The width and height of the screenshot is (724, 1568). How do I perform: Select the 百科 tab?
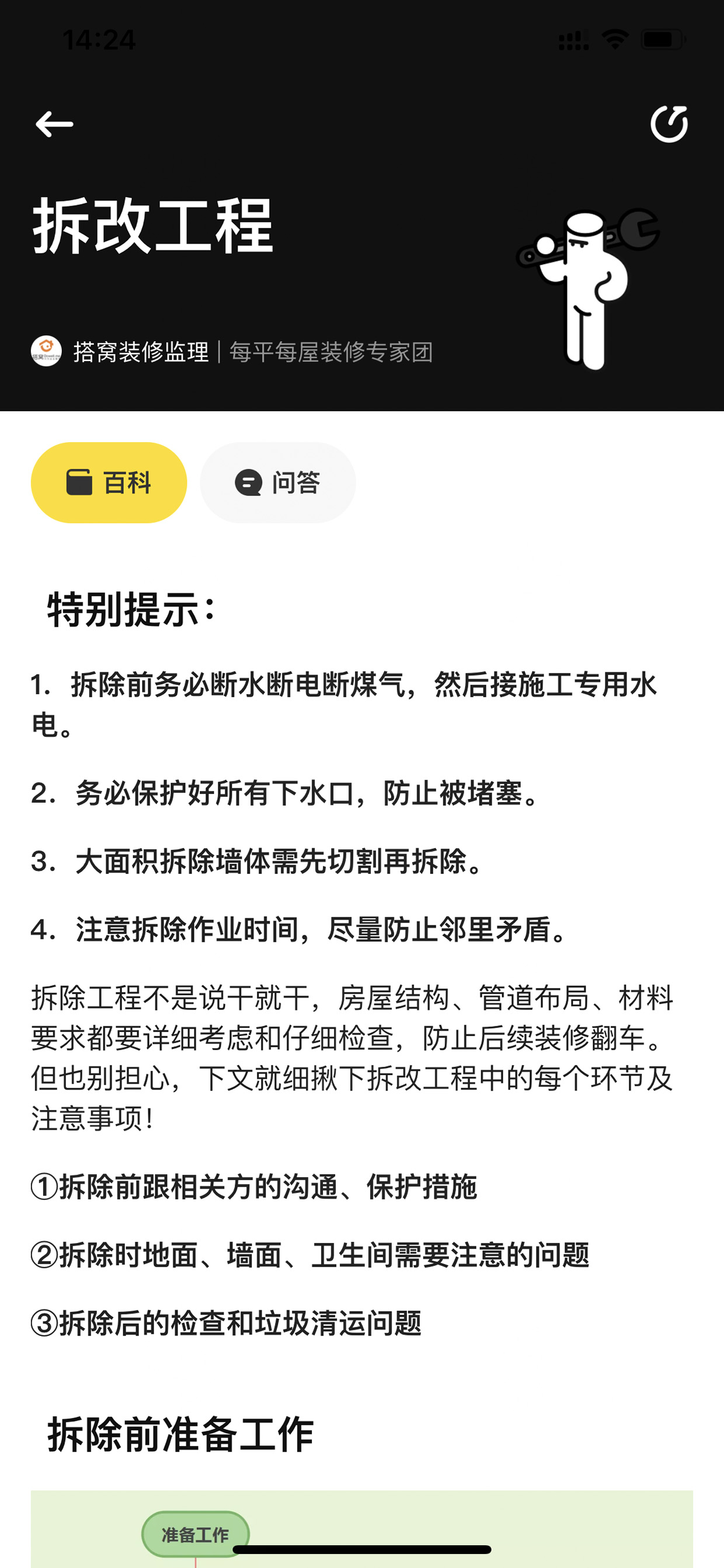click(109, 483)
